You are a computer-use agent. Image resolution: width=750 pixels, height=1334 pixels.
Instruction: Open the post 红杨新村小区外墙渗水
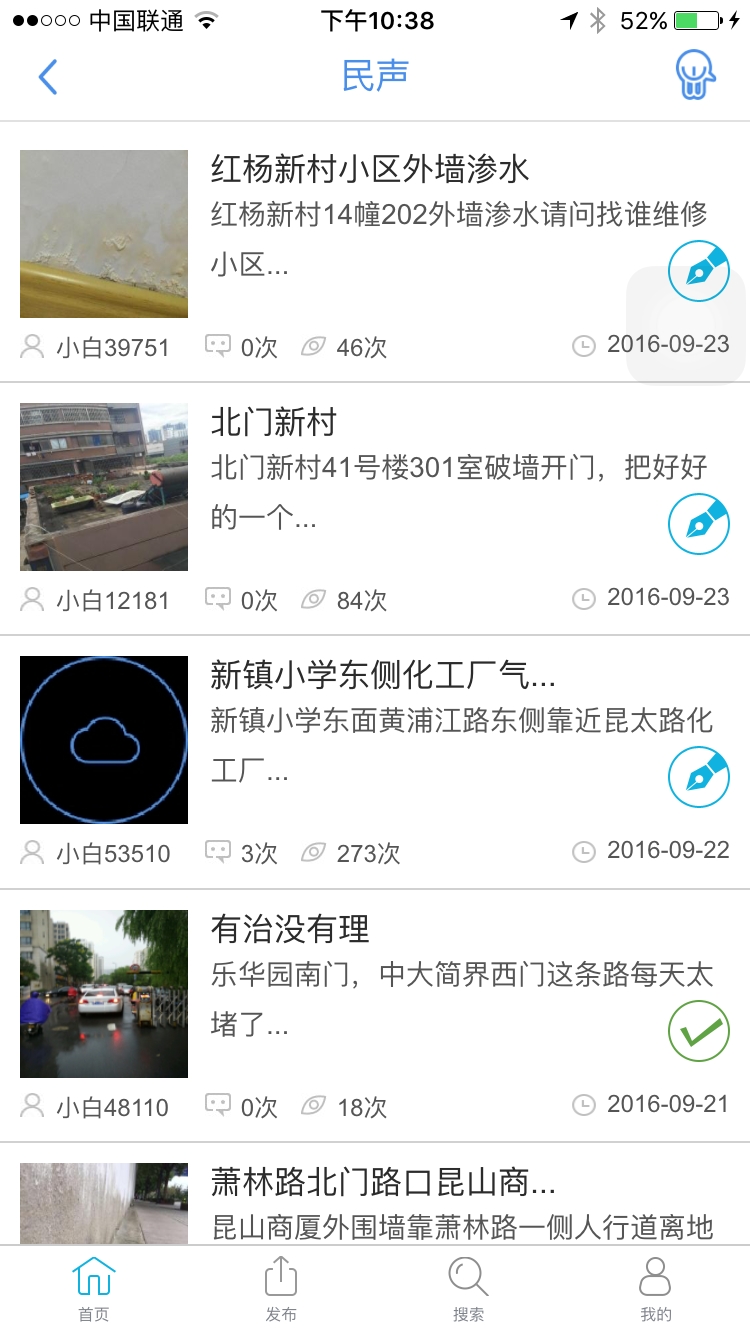coord(370,170)
